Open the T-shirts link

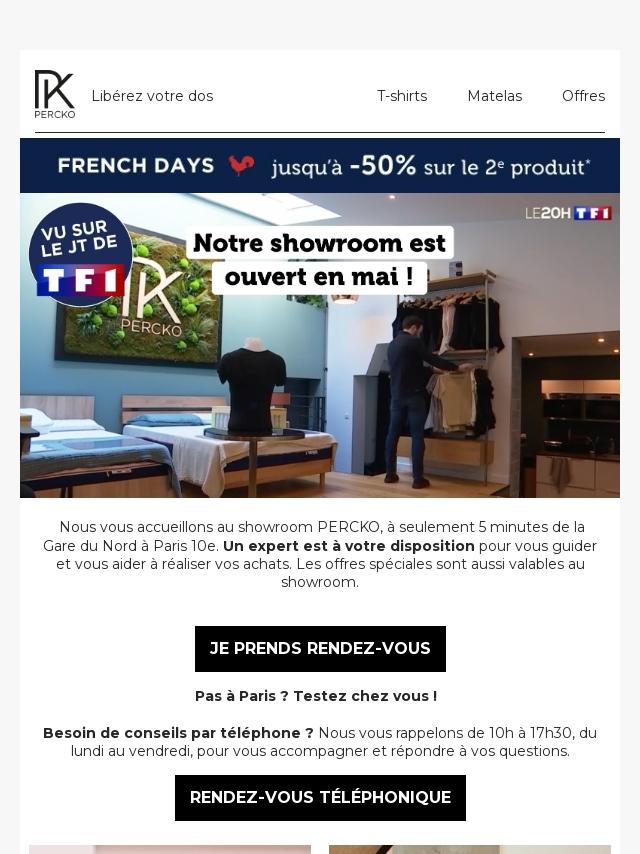(x=401, y=96)
